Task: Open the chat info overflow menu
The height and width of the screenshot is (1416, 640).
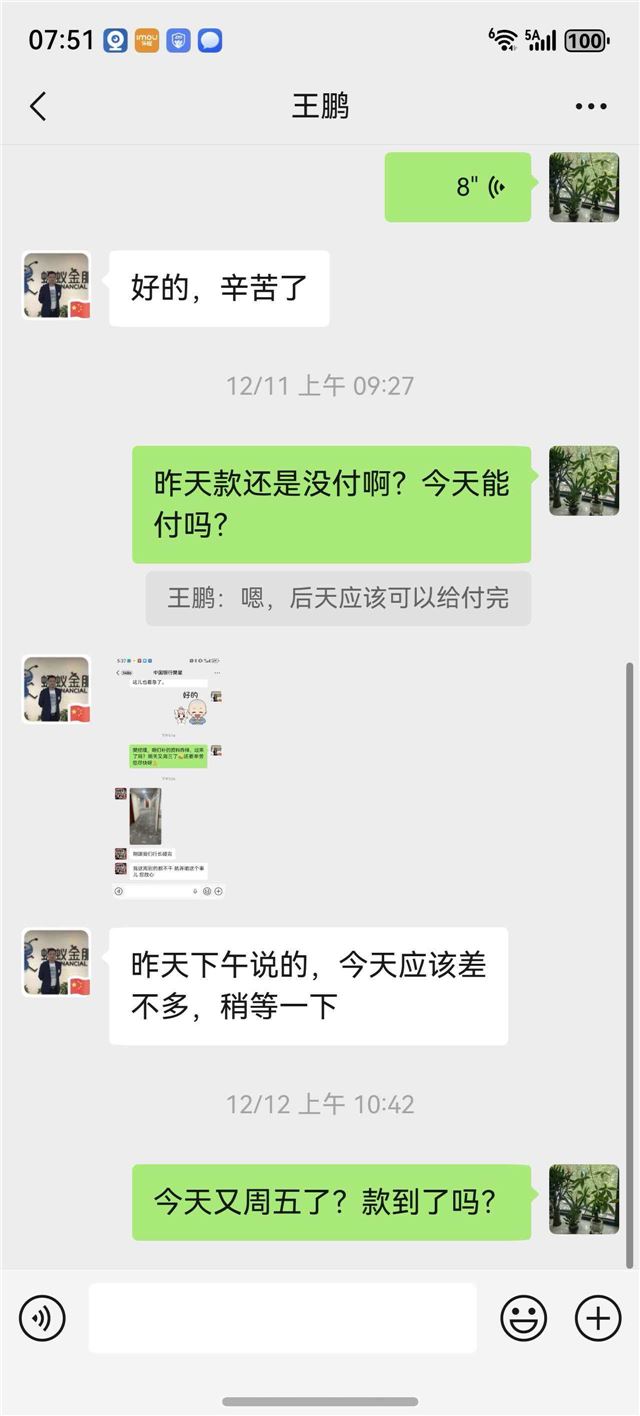Action: [x=590, y=106]
